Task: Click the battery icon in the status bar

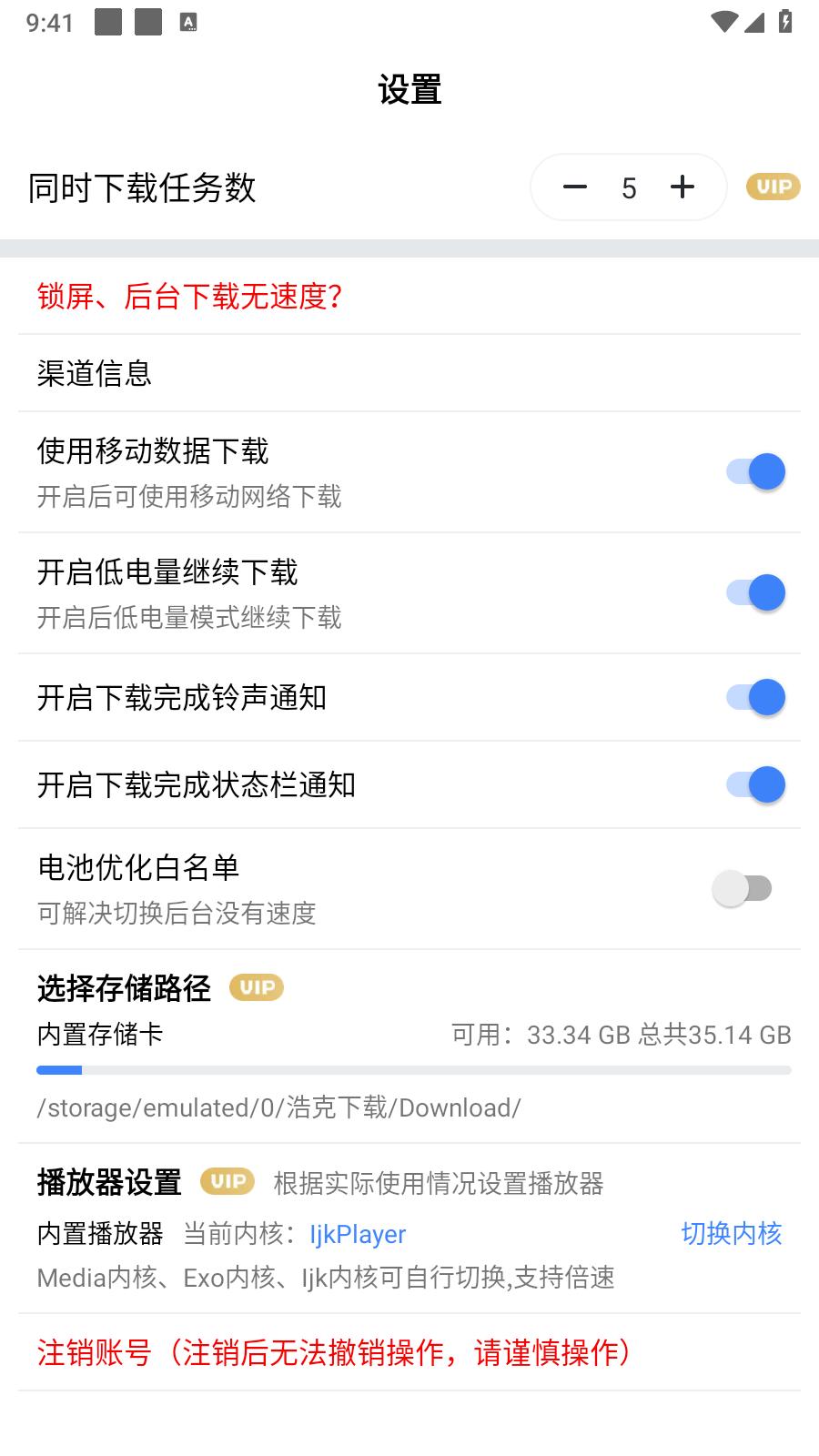Action: [784, 22]
